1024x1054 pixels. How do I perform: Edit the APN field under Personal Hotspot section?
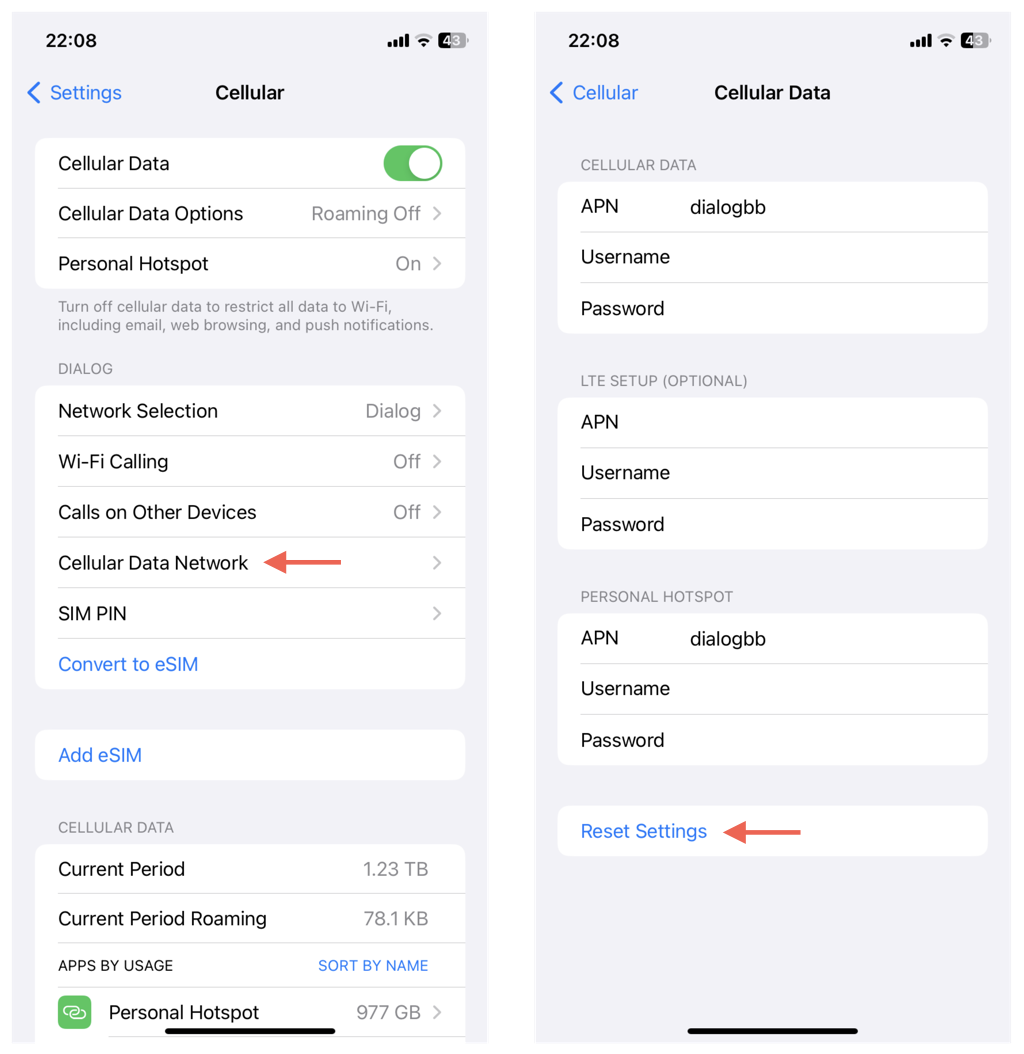click(800, 639)
